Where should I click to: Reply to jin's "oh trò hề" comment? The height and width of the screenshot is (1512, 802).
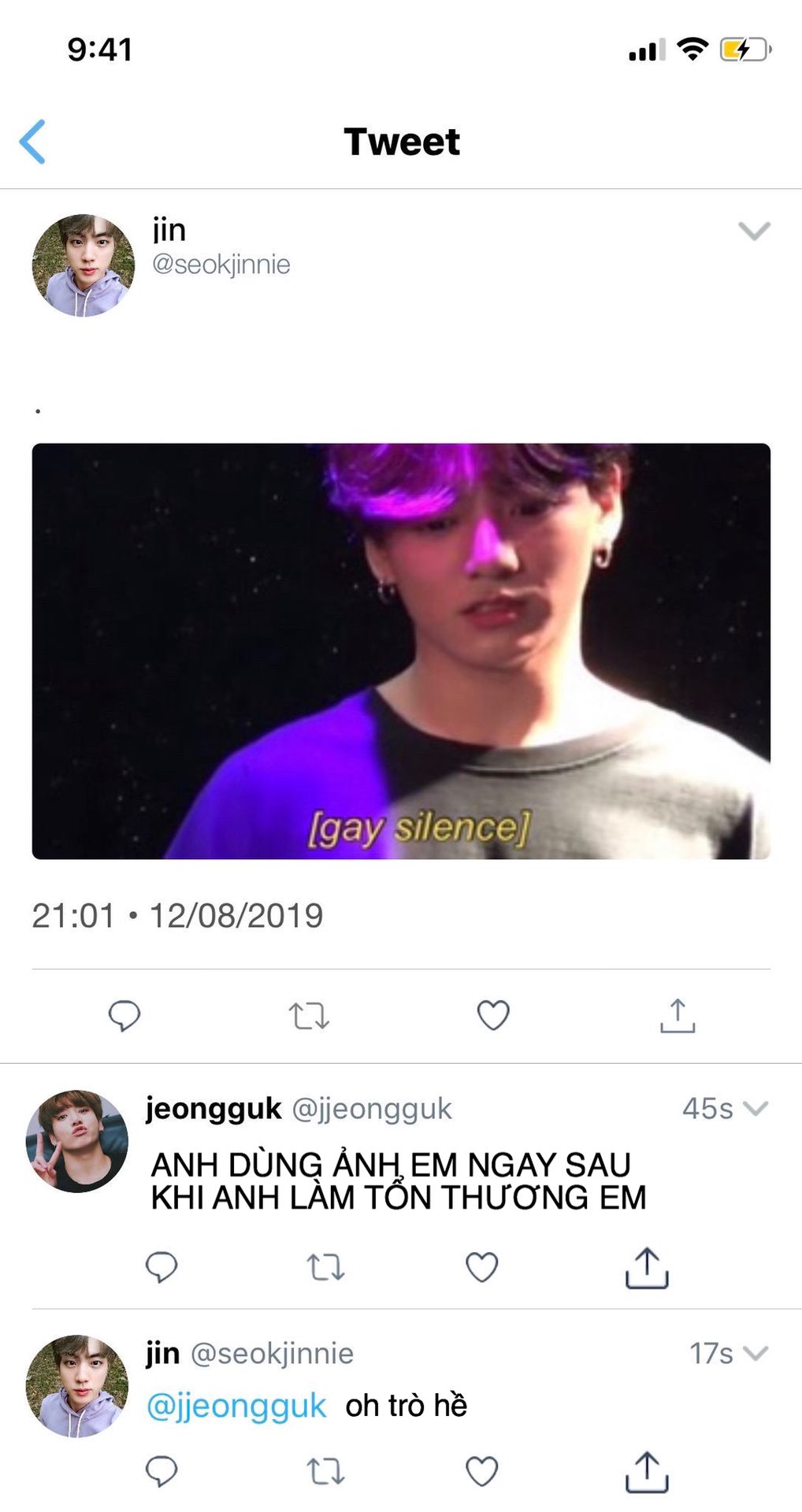(x=162, y=1471)
